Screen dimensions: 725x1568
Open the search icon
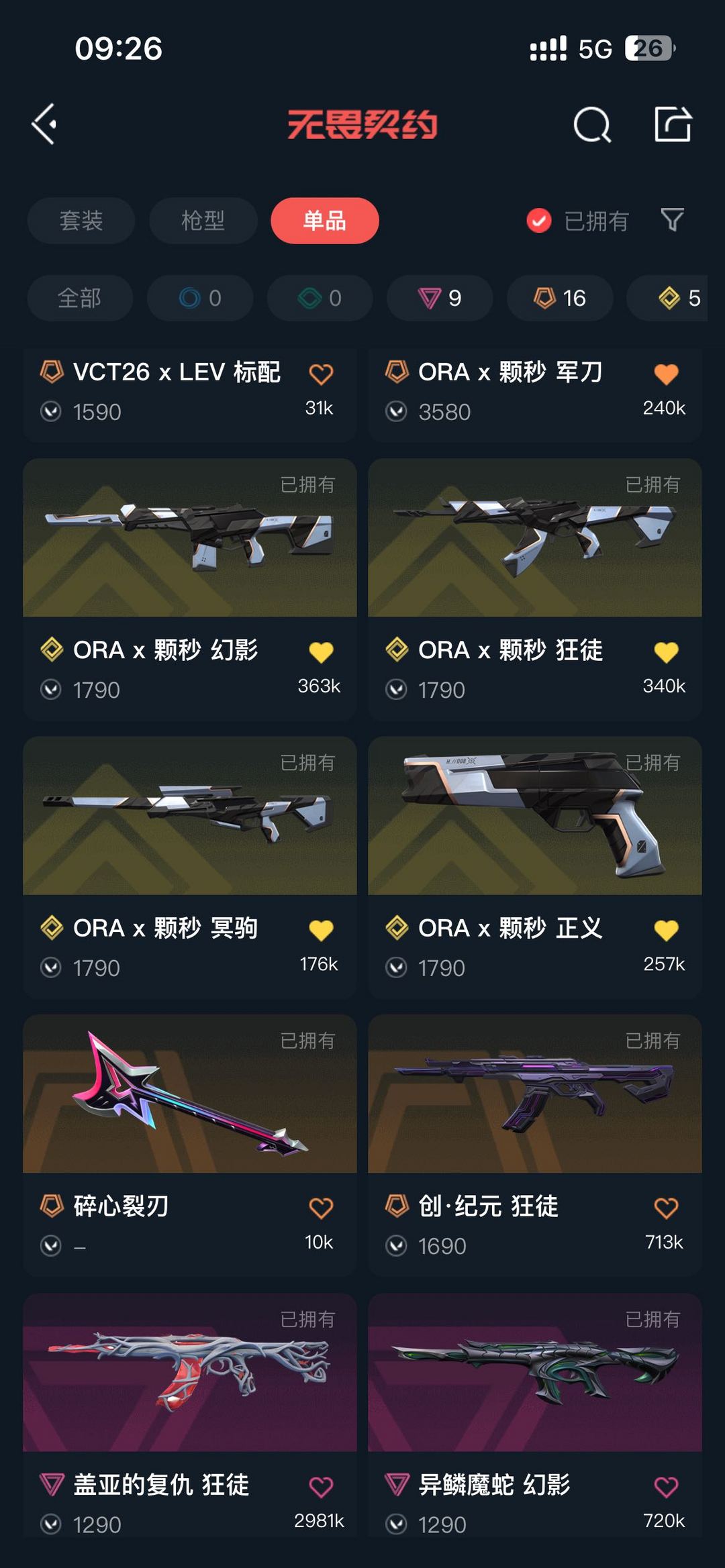[592, 125]
